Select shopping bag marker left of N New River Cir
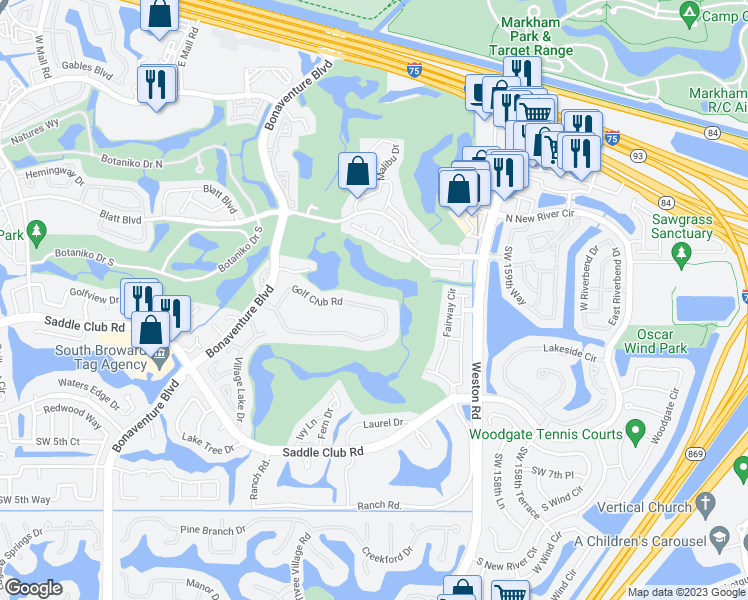748x600 pixels. pyautogui.click(x=458, y=190)
